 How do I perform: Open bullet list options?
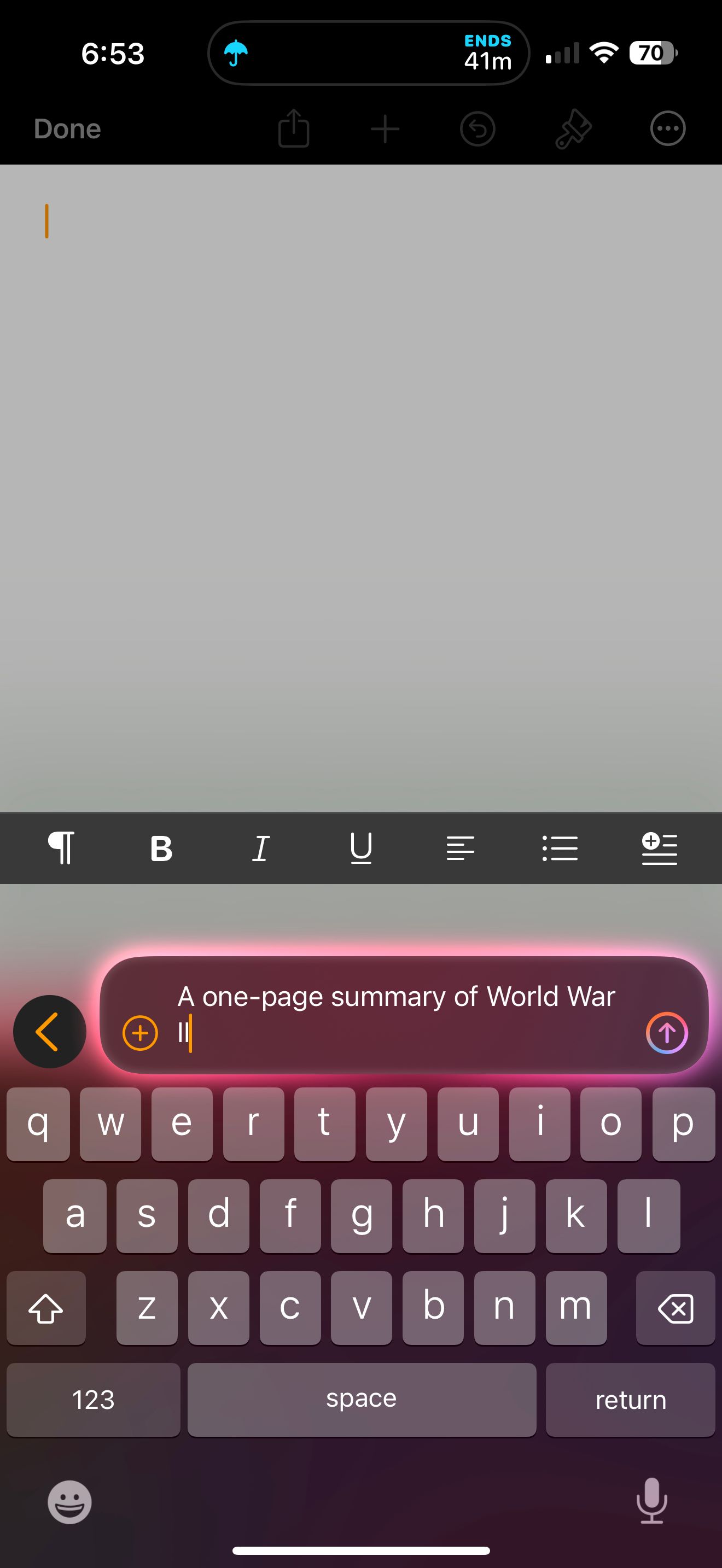click(x=560, y=847)
